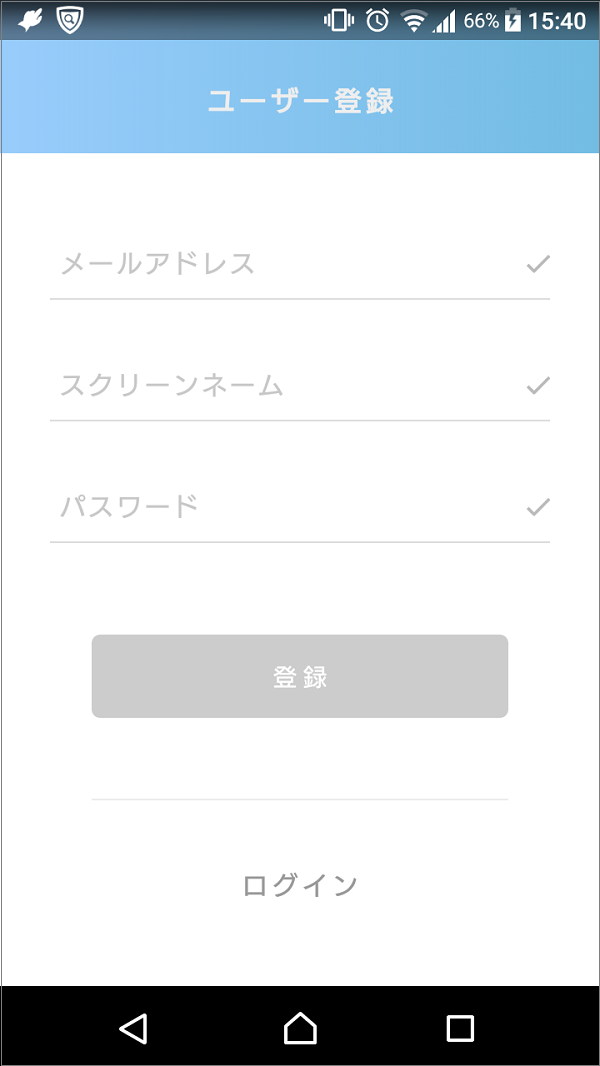
Task: Return to the system home screen
Action: [300, 1027]
